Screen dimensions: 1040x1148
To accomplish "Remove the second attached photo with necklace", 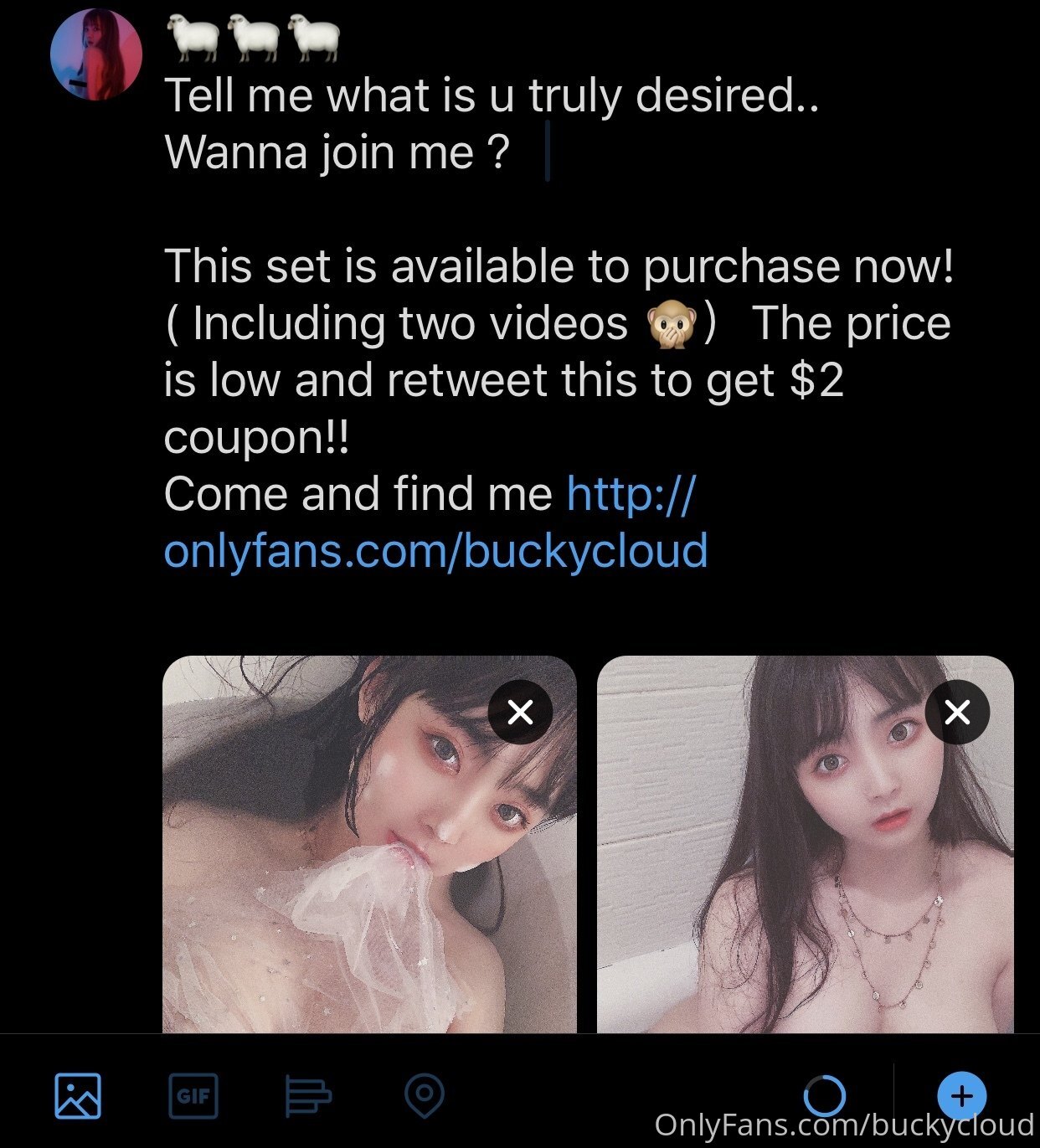I will 957,712.
